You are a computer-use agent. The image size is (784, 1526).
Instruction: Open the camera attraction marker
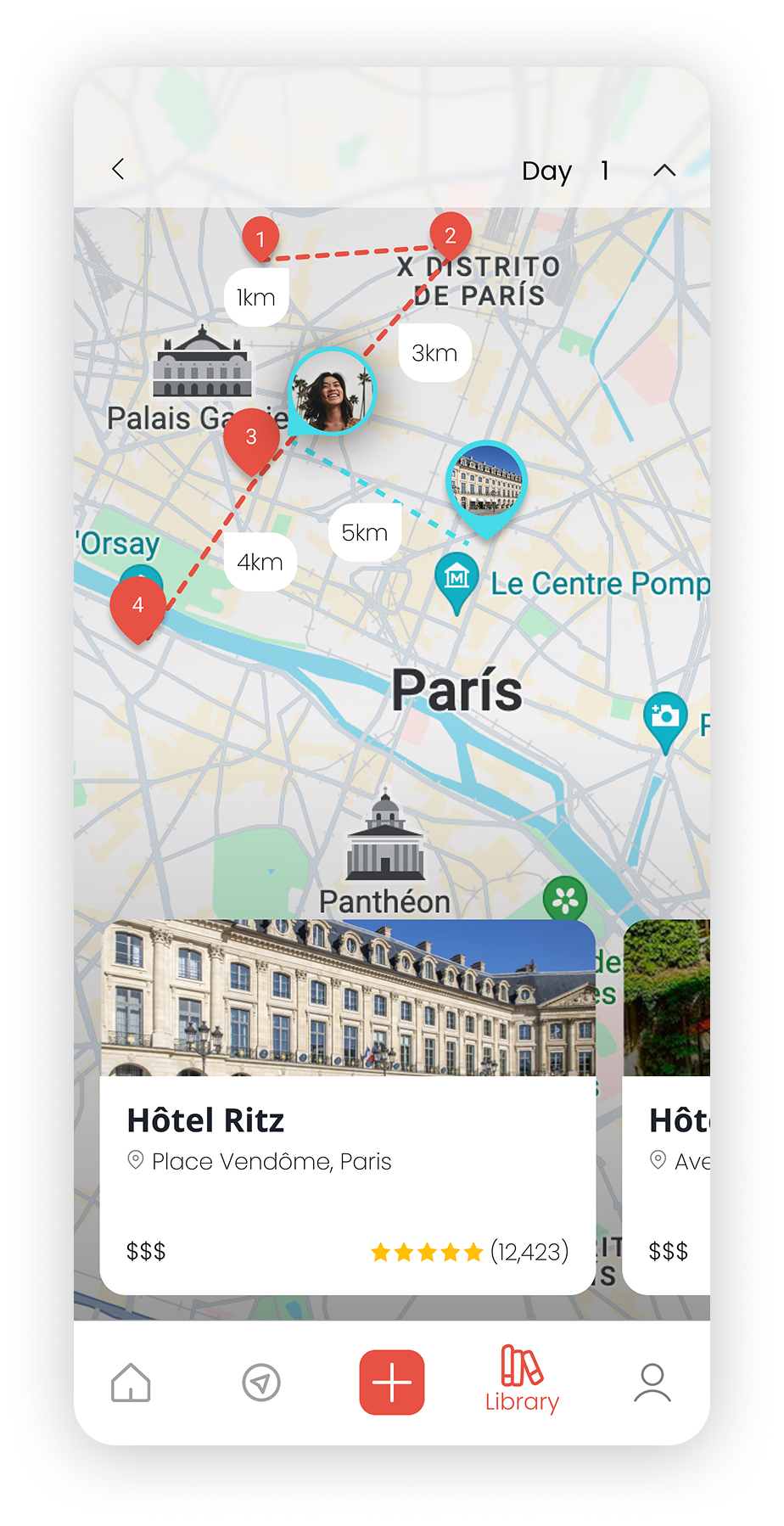pyautogui.click(x=665, y=717)
